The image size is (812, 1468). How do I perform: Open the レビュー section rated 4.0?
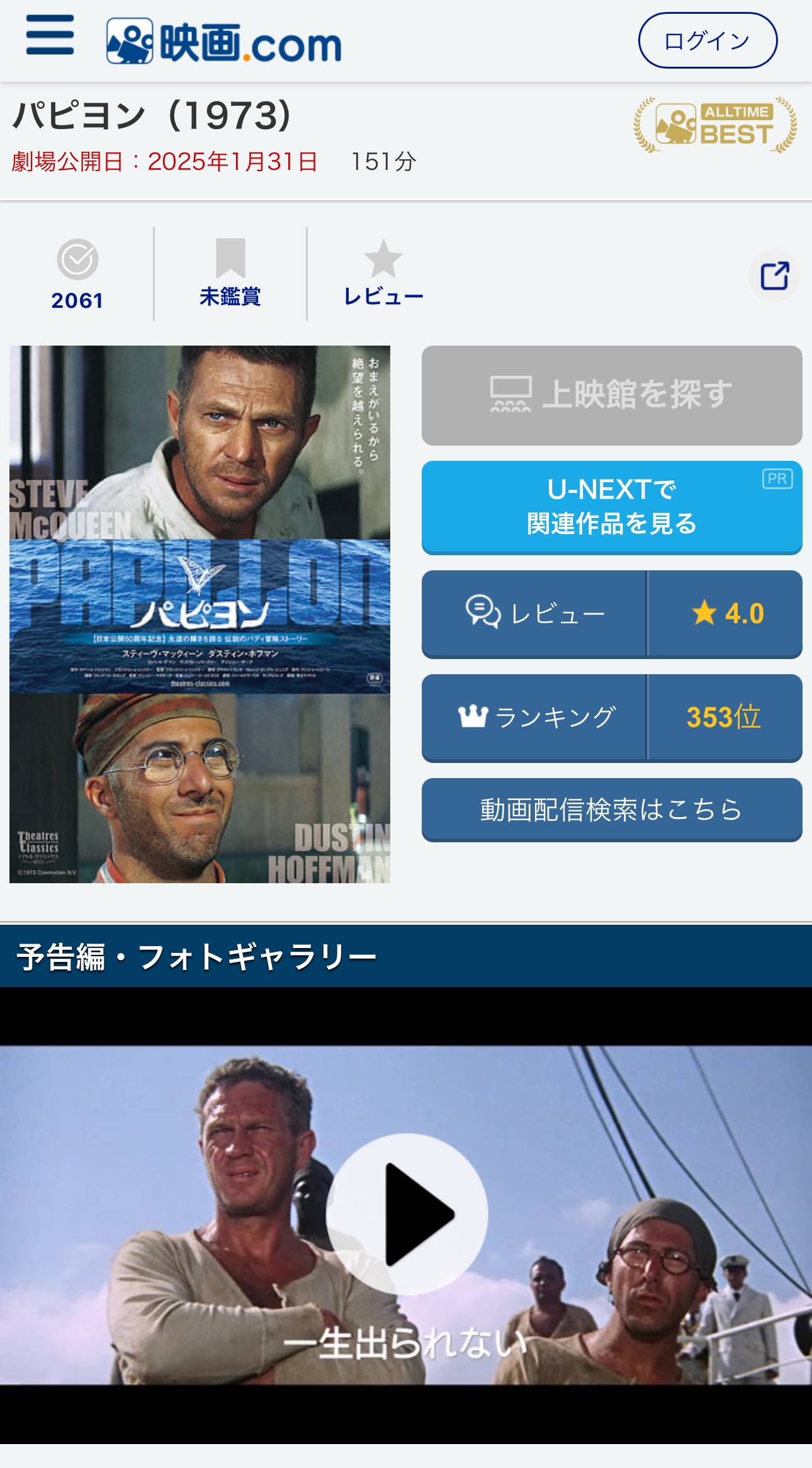[x=611, y=613]
